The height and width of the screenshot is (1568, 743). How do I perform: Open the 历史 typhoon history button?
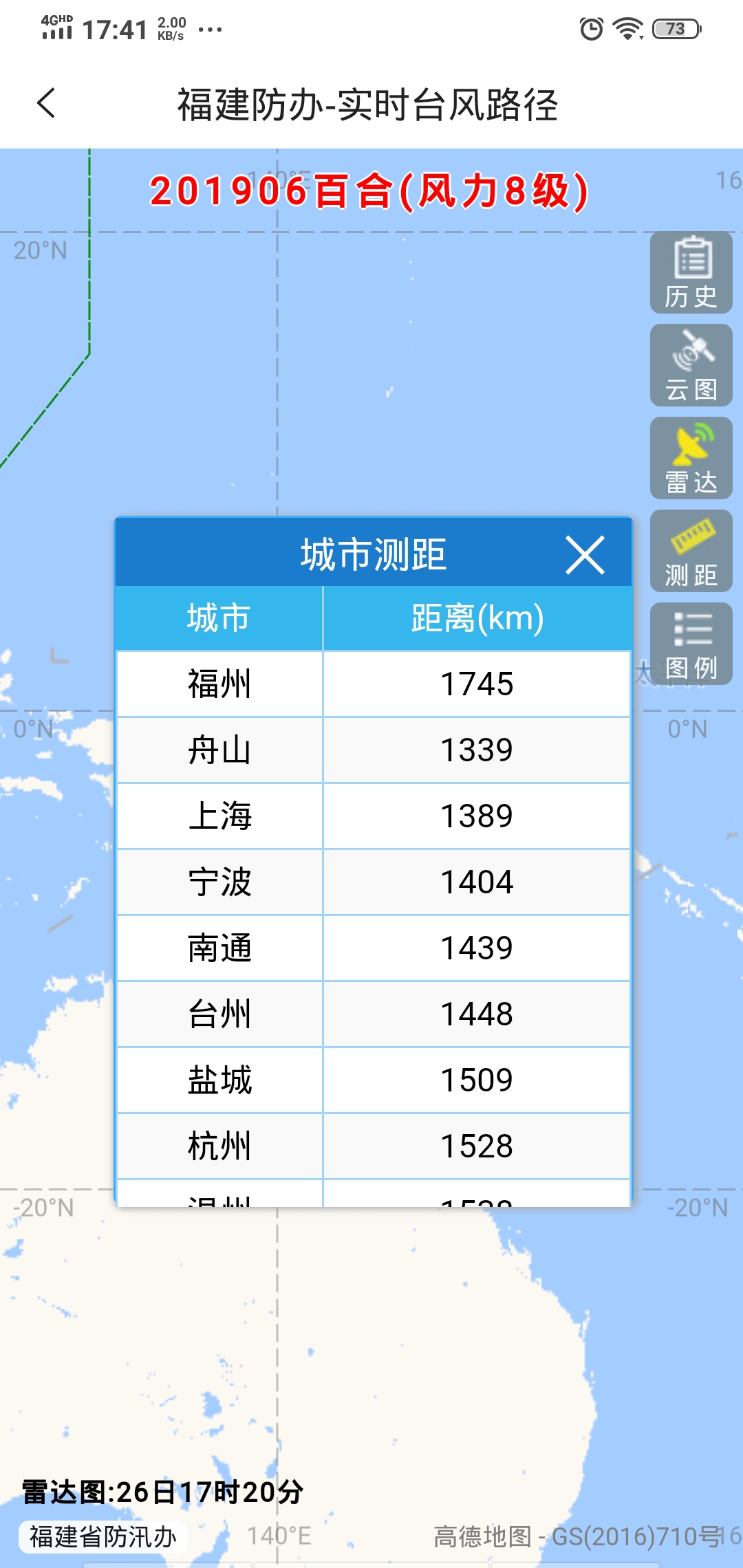(x=691, y=272)
